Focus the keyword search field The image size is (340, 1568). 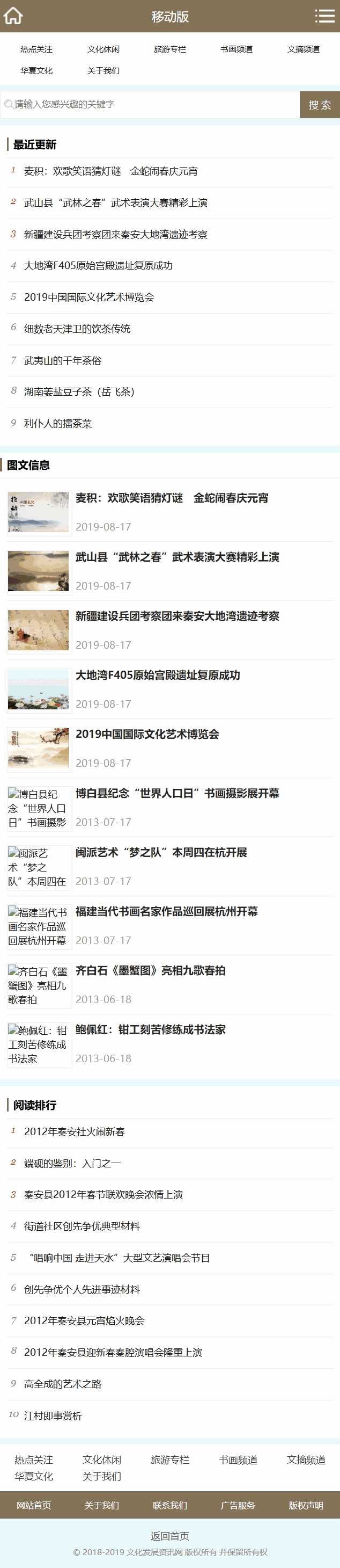[x=152, y=104]
